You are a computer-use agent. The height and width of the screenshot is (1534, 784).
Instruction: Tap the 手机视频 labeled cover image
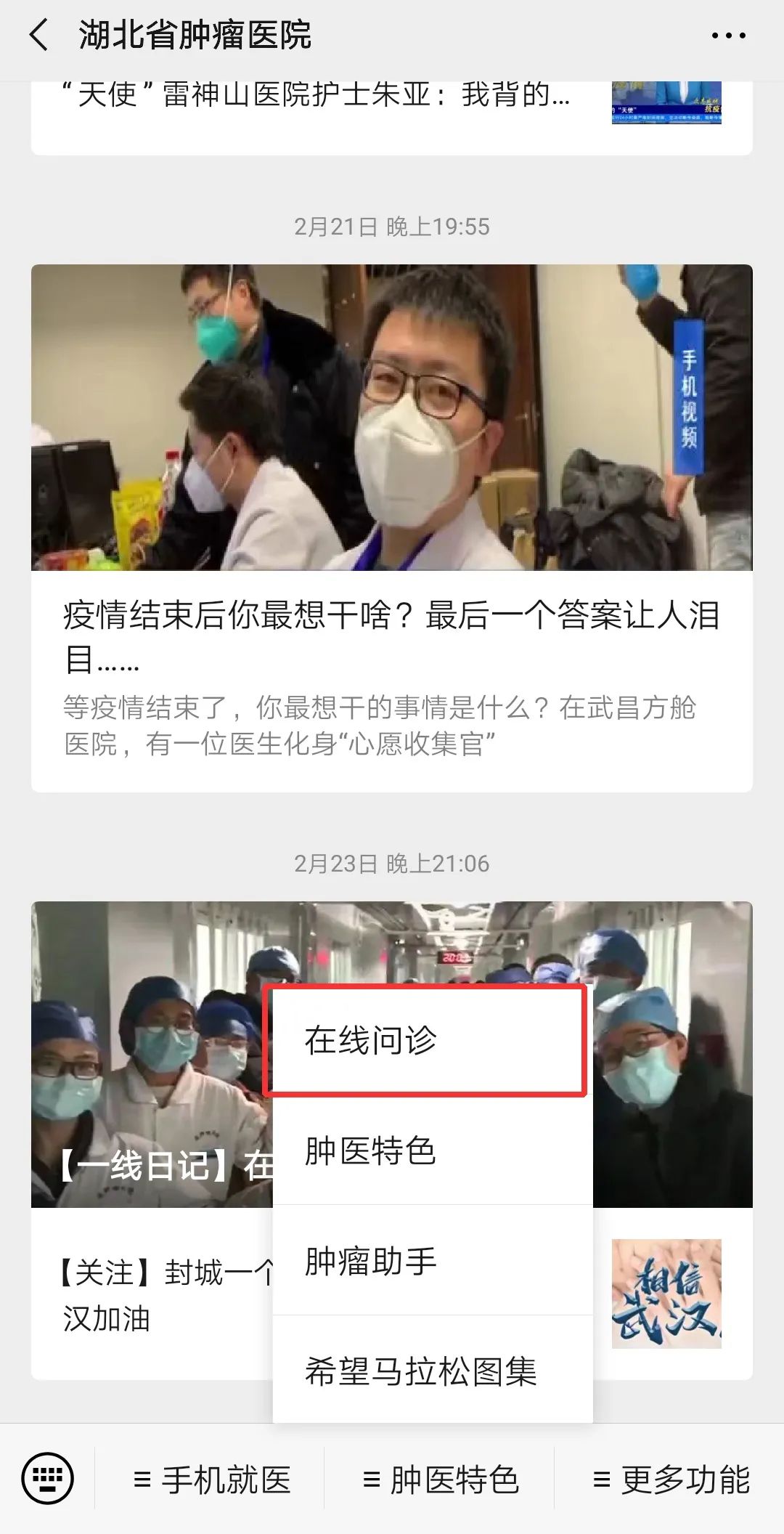coord(392,421)
